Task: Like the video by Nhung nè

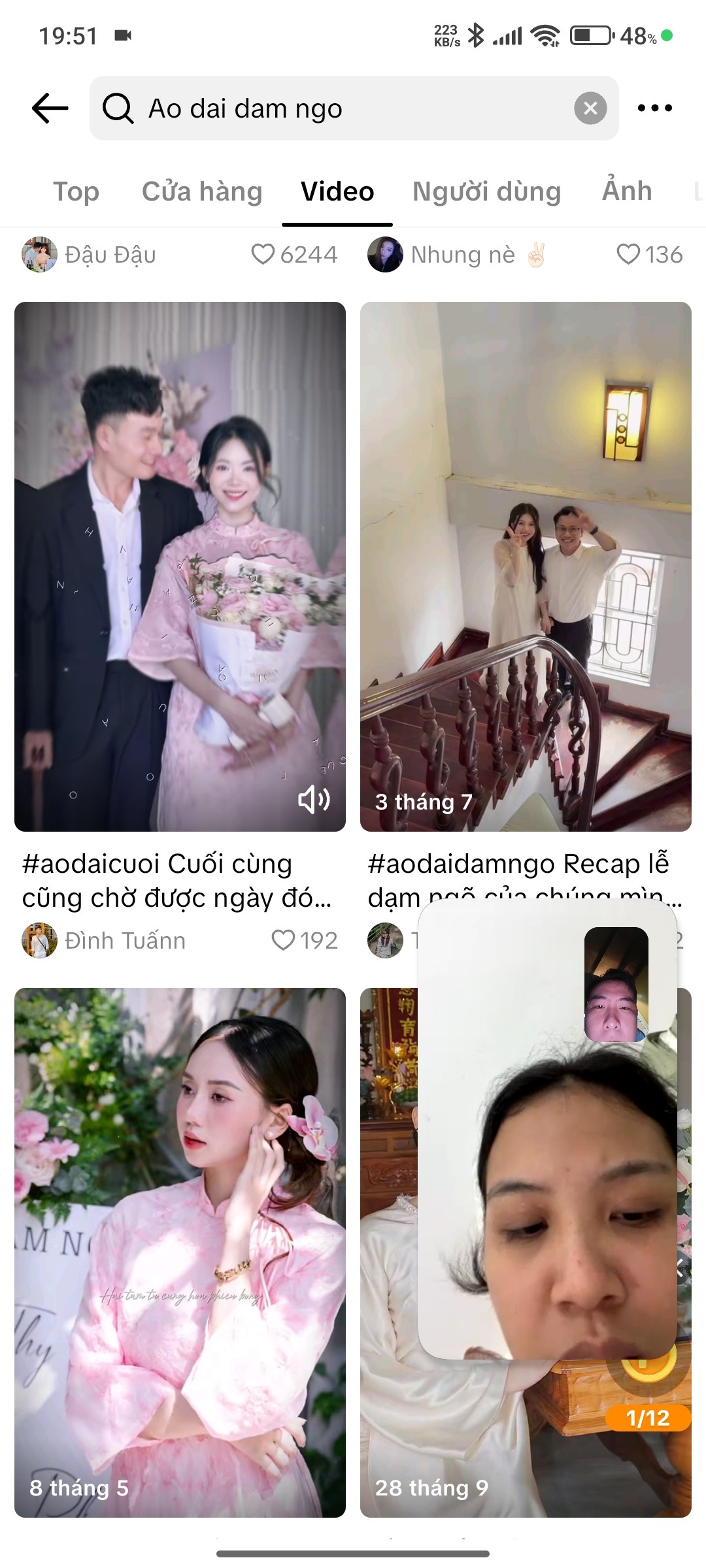Action: (628, 254)
